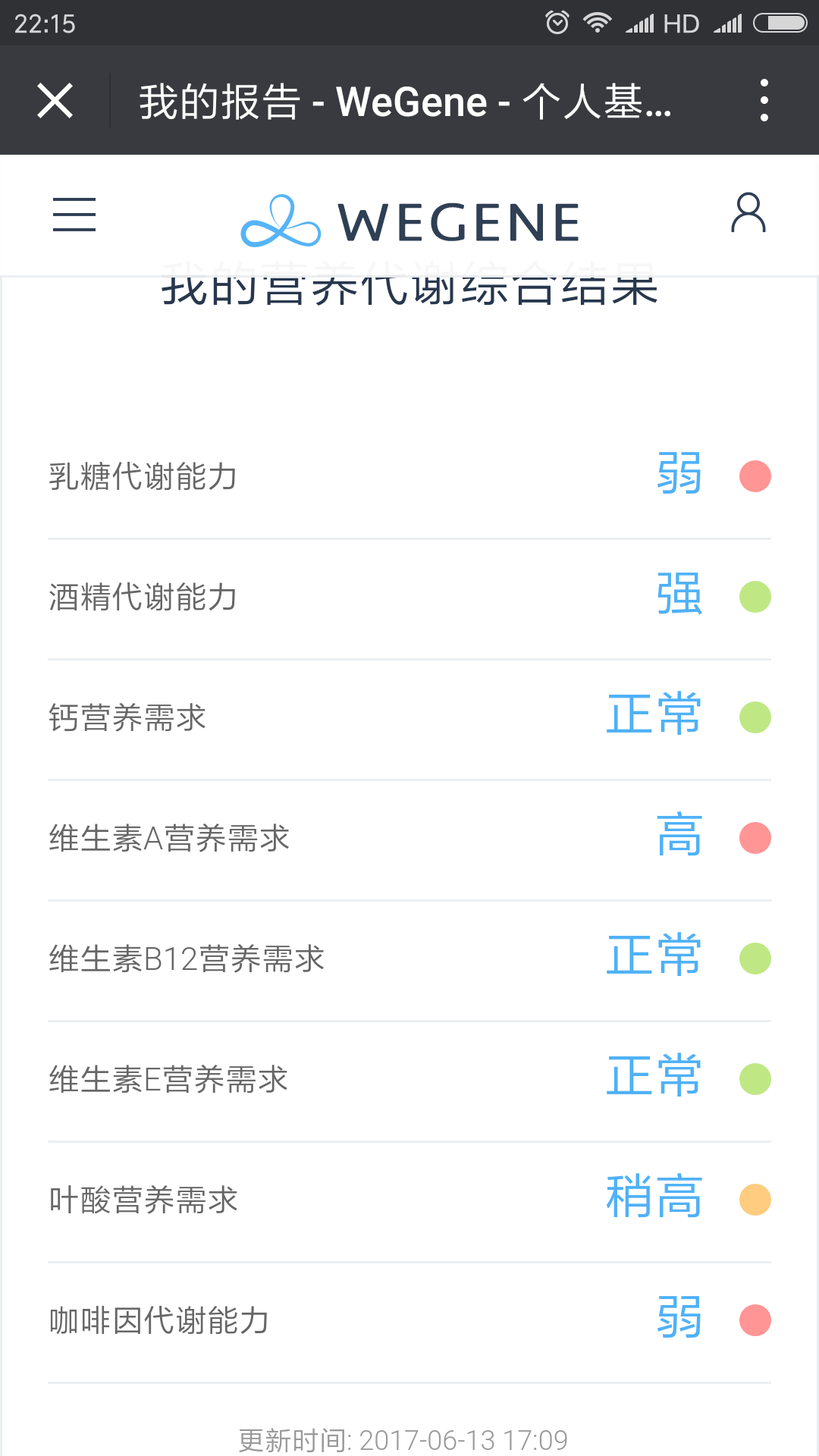Screen dimensions: 819x1456
Task: Open the hamburger navigation menu
Action: point(74,215)
